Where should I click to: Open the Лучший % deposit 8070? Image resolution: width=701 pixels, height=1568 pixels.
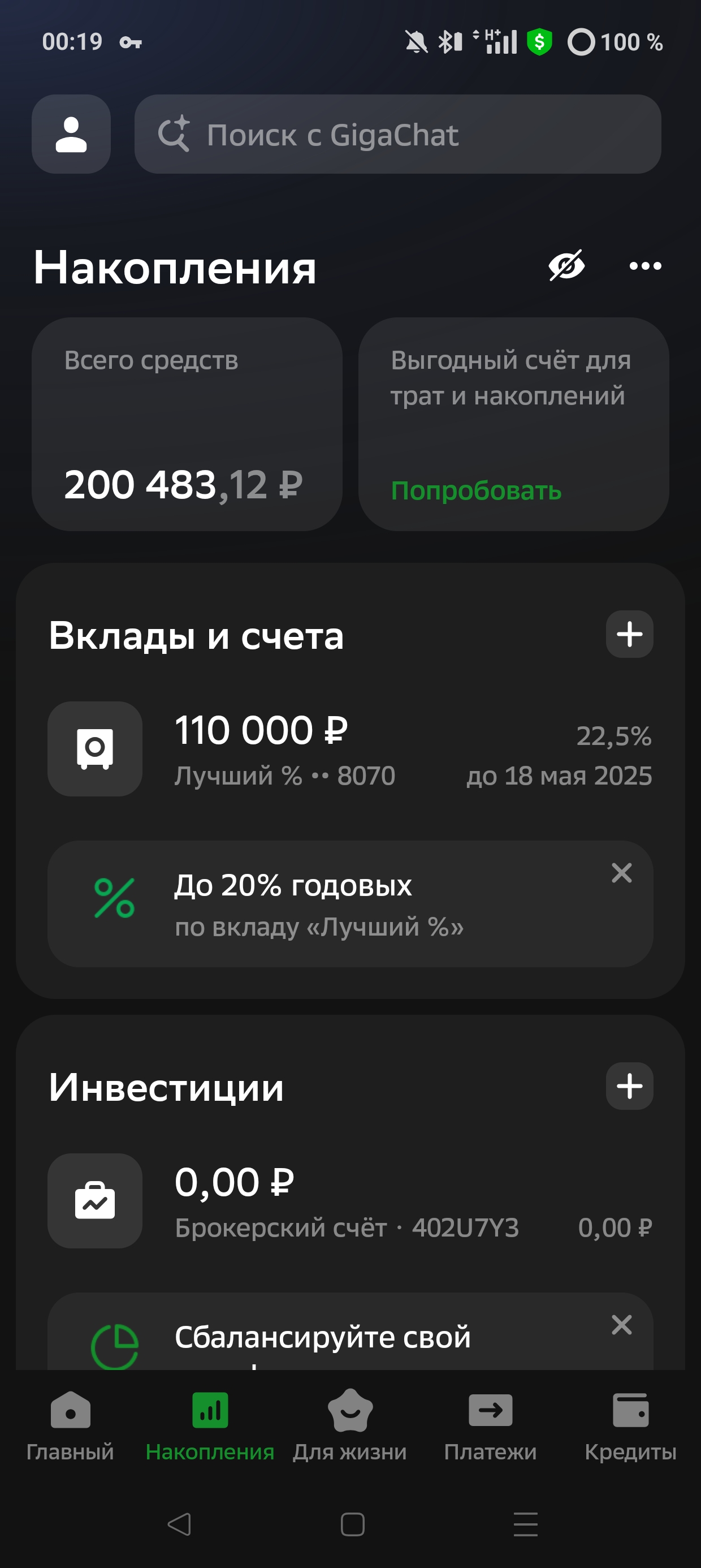pos(350,749)
